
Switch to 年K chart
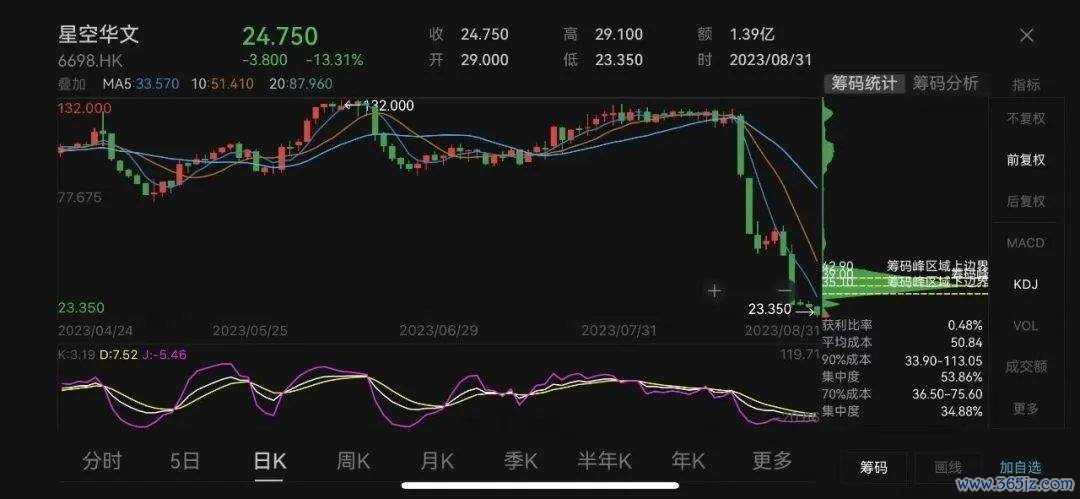click(x=688, y=461)
